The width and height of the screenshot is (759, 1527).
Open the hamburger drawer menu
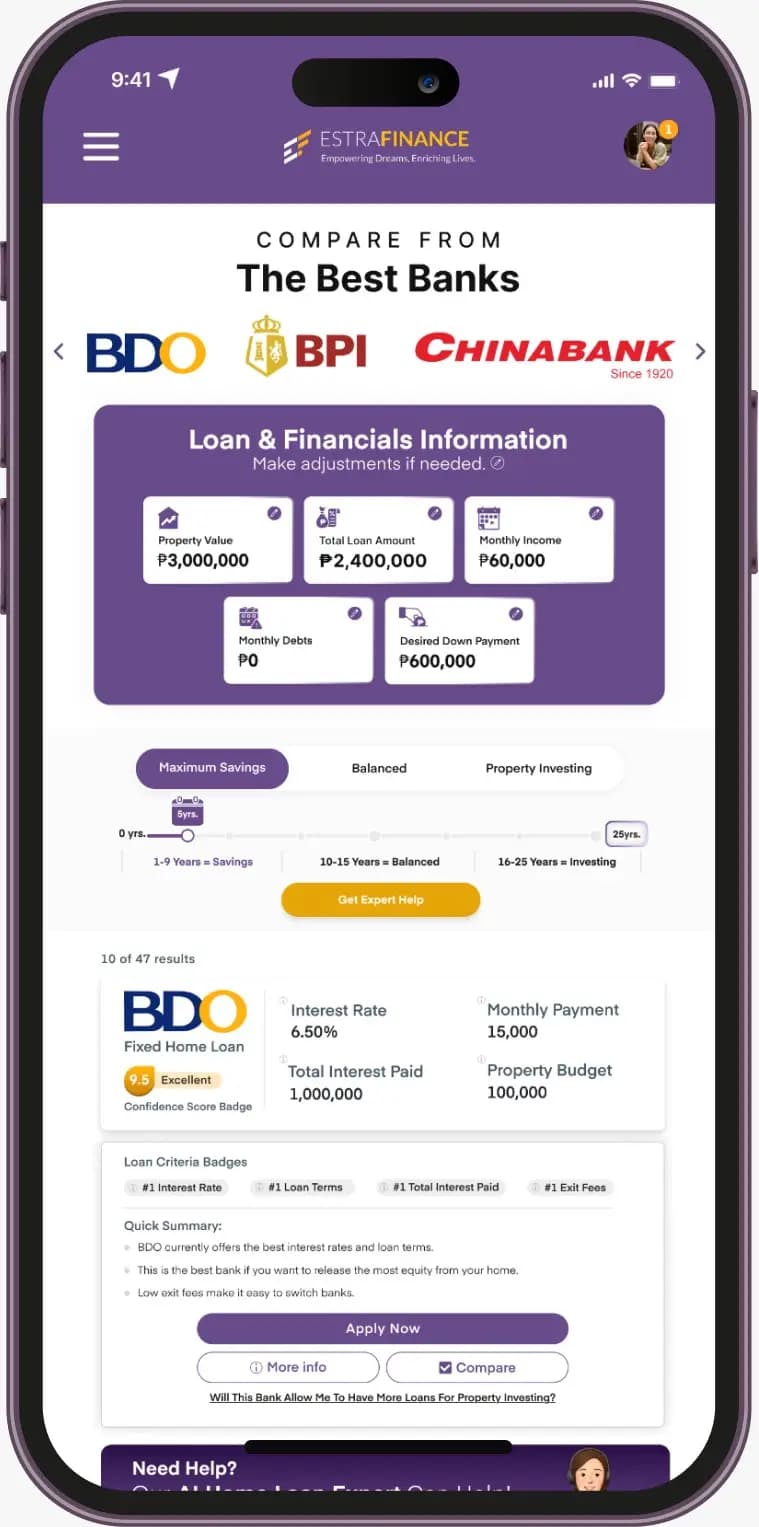click(101, 147)
